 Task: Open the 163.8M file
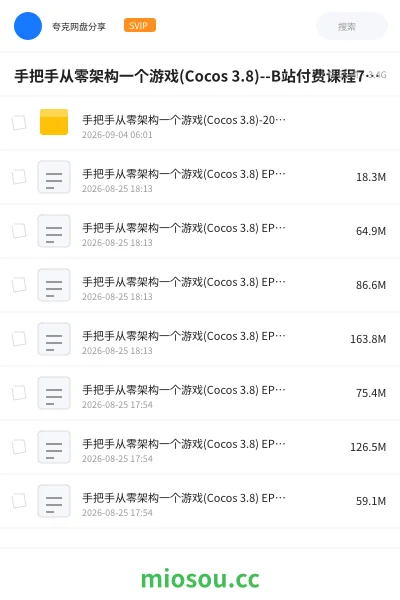[x=200, y=339]
